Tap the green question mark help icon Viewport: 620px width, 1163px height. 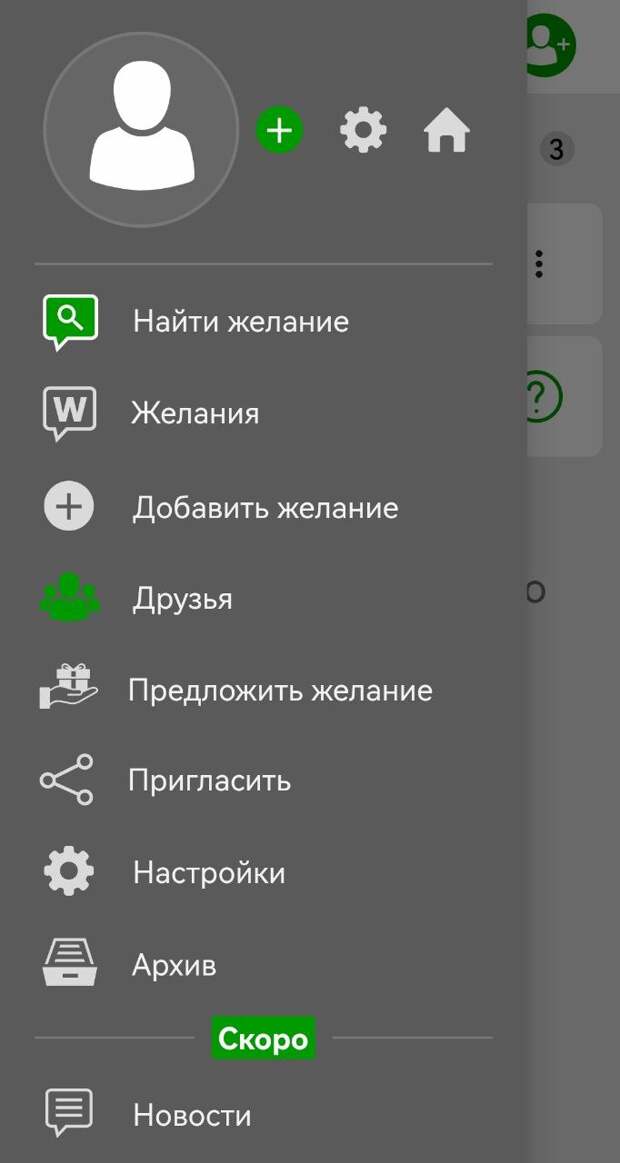click(x=543, y=397)
